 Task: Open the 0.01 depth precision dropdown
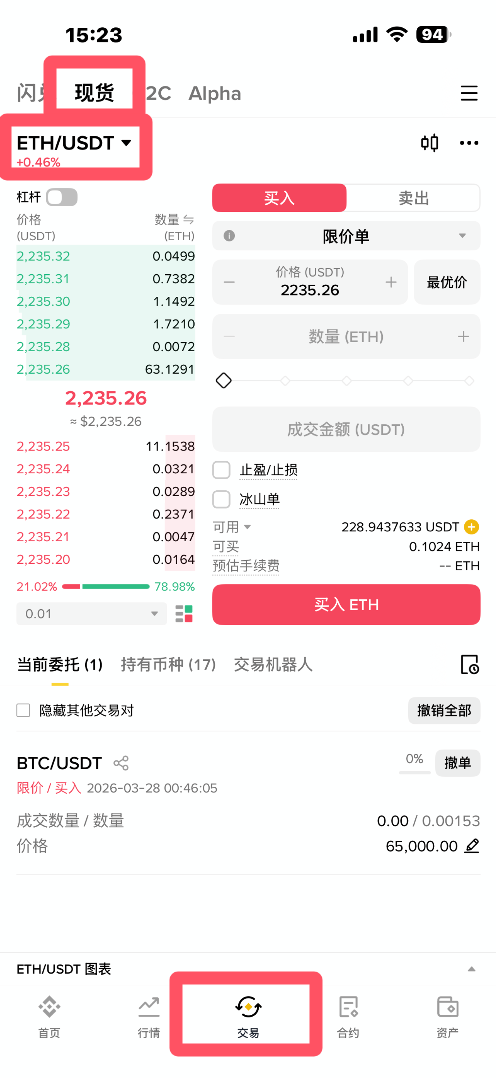click(x=91, y=614)
